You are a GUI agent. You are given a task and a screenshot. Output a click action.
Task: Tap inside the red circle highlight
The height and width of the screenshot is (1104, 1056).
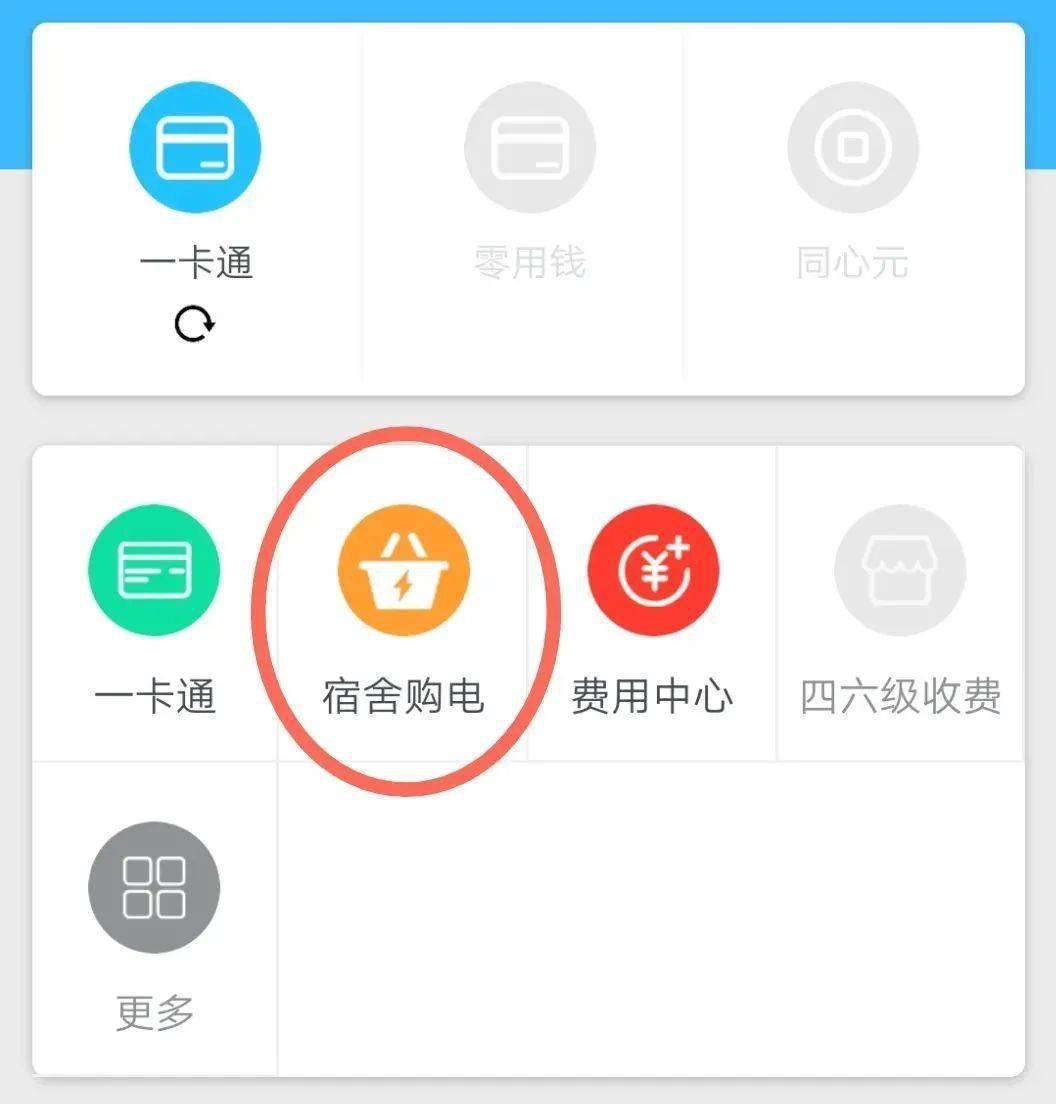[402, 610]
